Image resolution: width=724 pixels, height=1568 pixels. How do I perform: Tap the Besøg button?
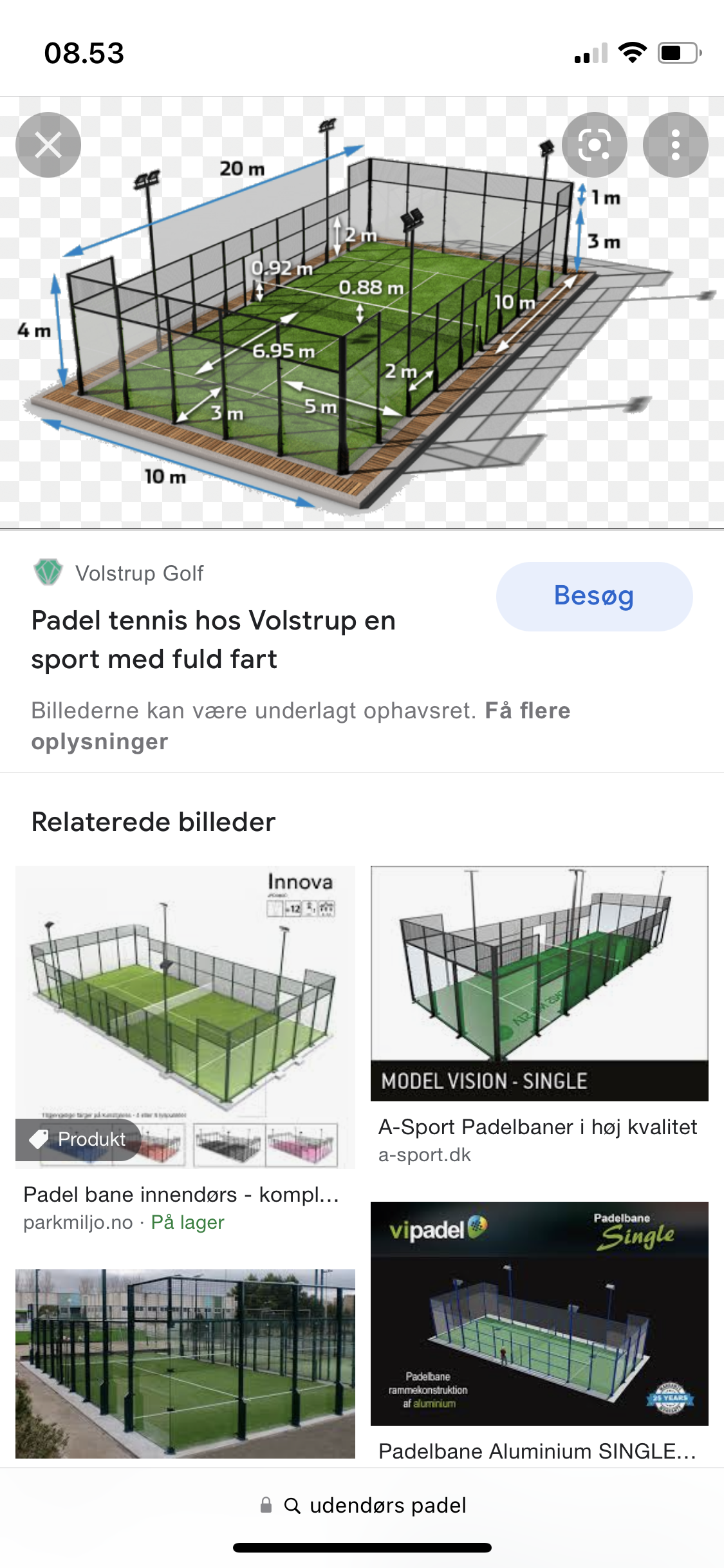[x=594, y=596]
